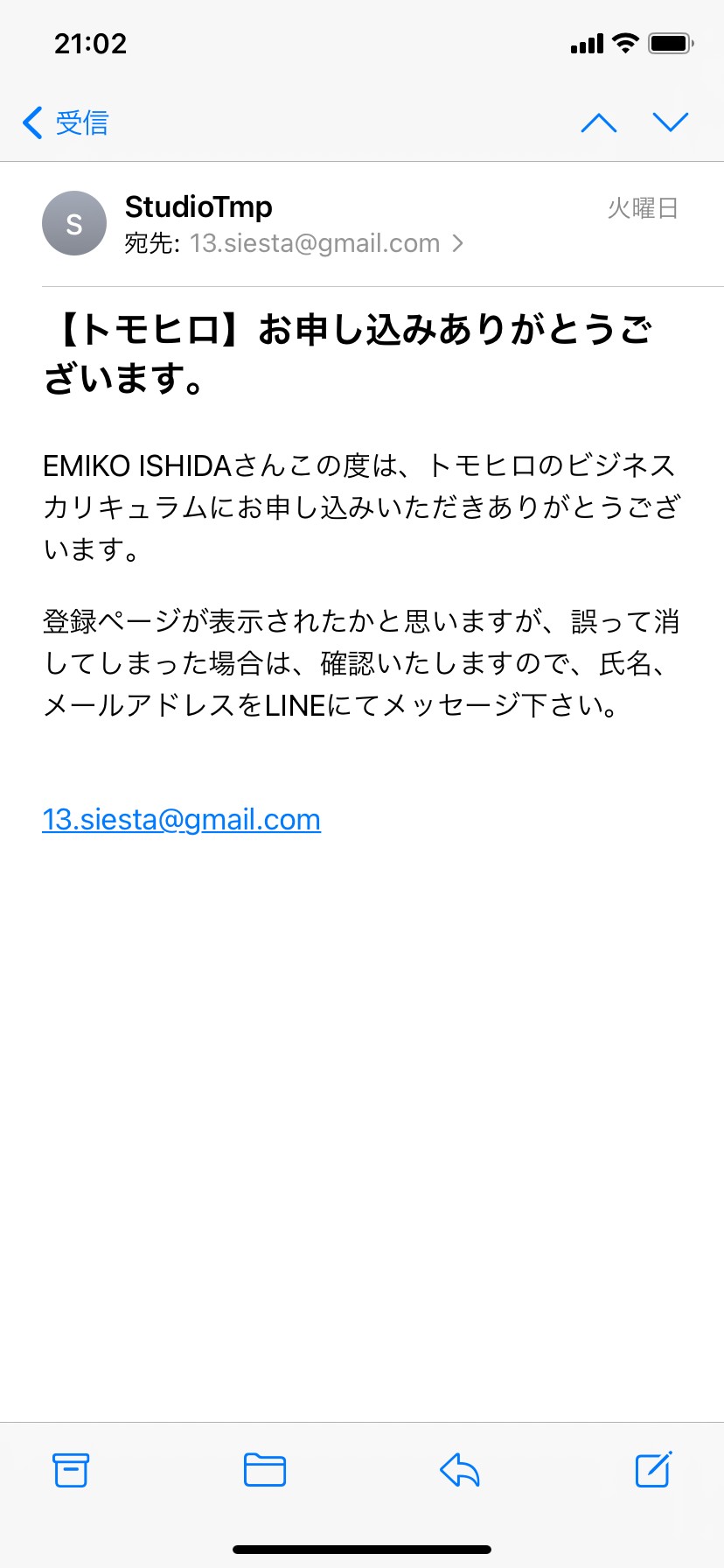The image size is (724, 1568).
Task: Expand recipient 13.siesta@gmail.com details
Action: coord(294,243)
